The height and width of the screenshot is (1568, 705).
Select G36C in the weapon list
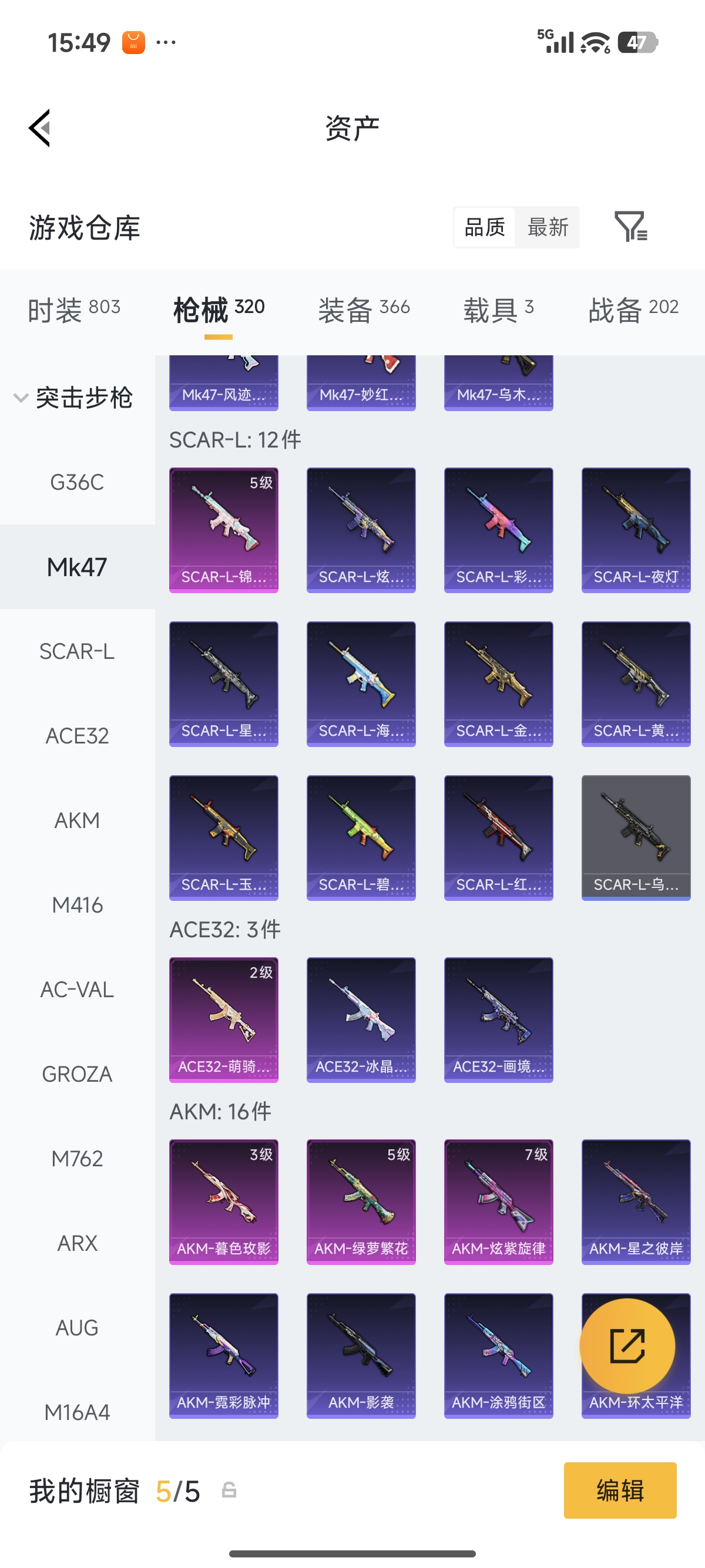pyautogui.click(x=78, y=482)
